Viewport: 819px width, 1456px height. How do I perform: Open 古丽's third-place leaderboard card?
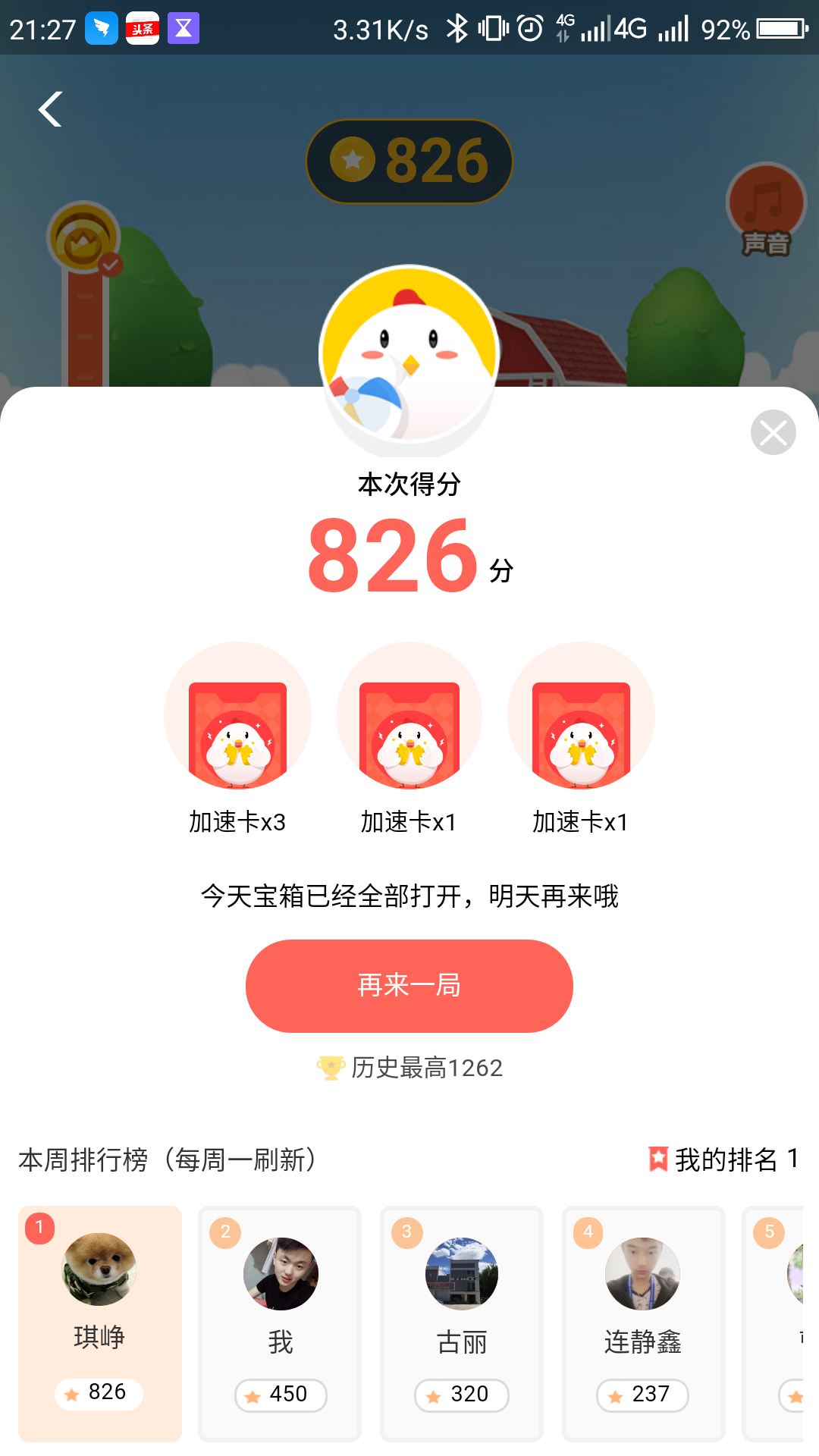click(x=462, y=1323)
